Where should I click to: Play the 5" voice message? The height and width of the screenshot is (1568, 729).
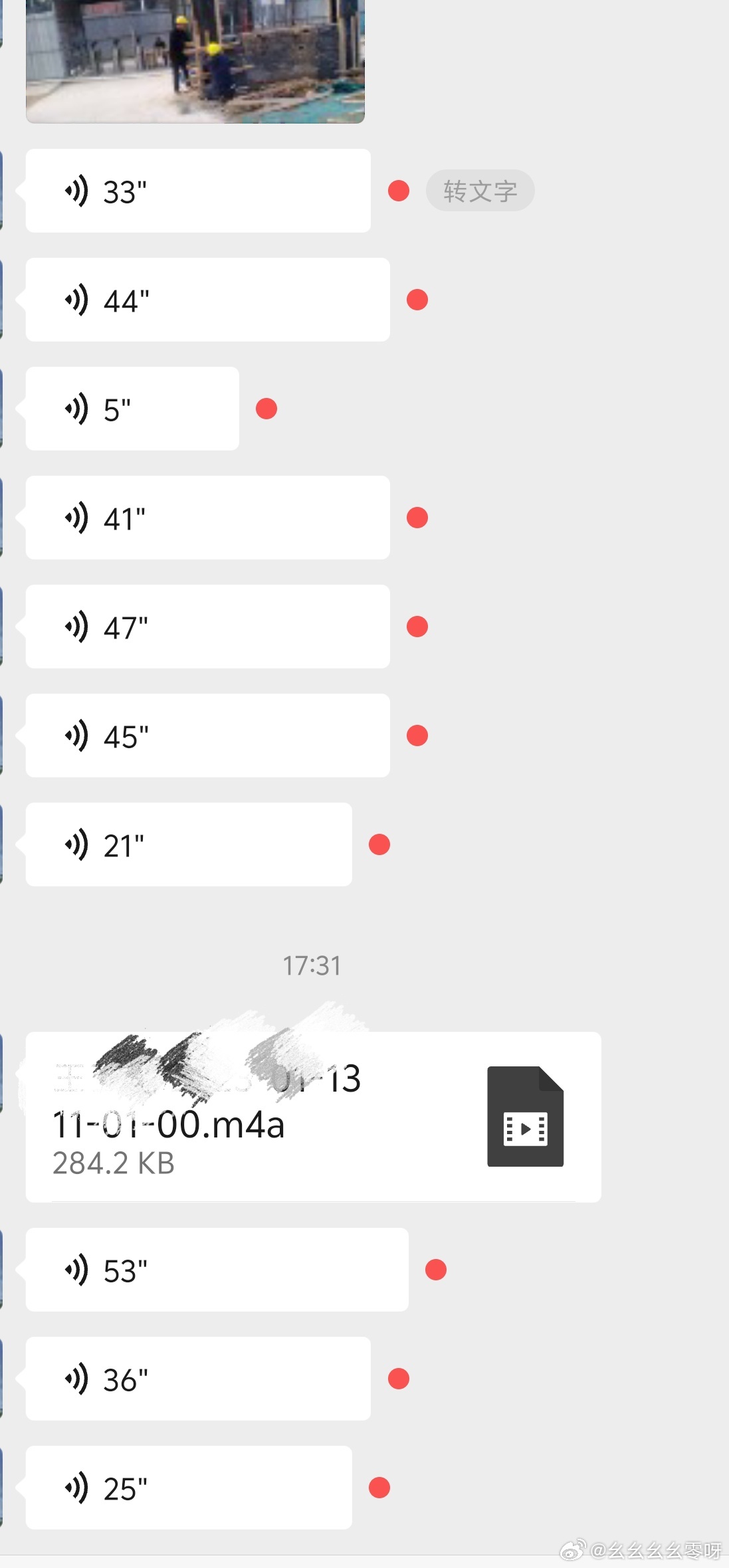click(132, 409)
